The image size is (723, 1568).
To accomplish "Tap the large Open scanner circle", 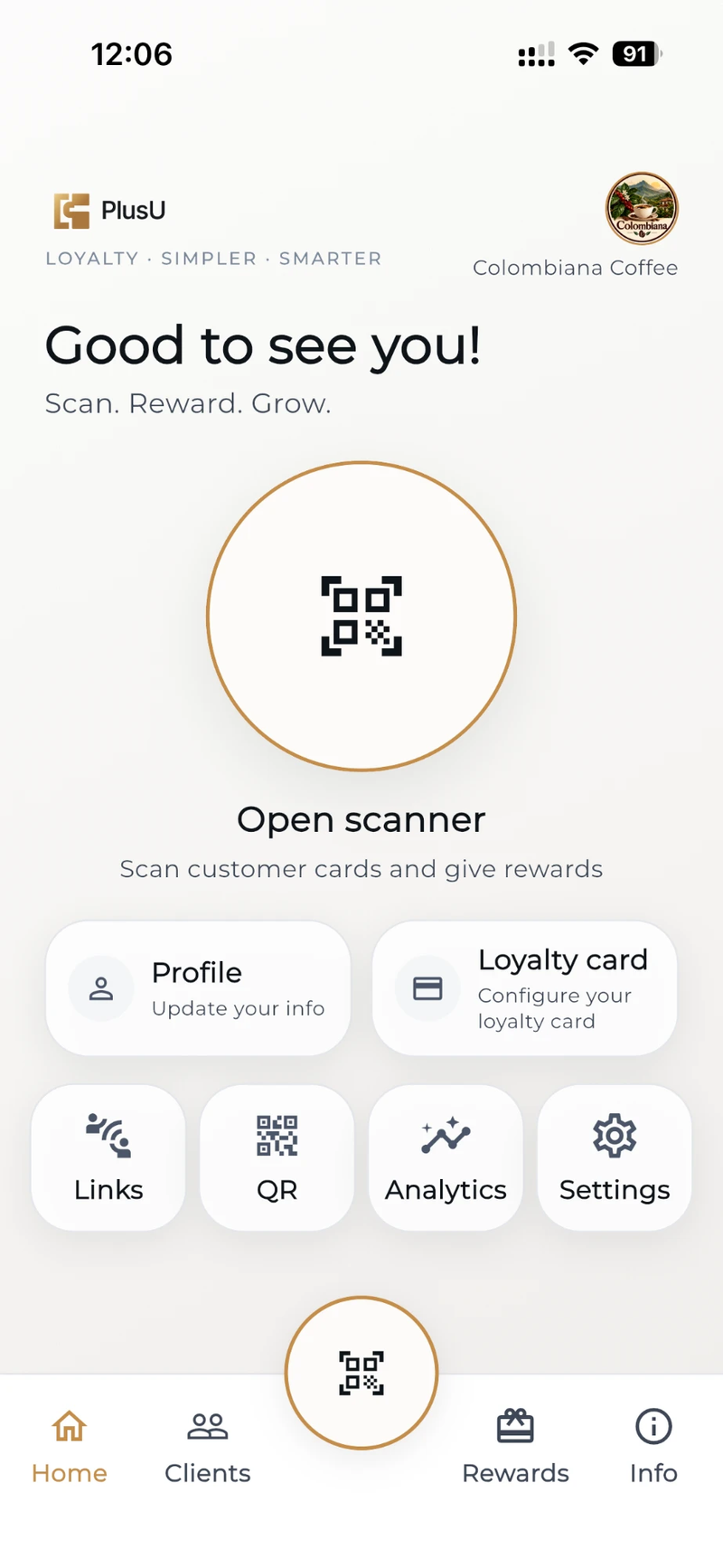I will coord(361,617).
